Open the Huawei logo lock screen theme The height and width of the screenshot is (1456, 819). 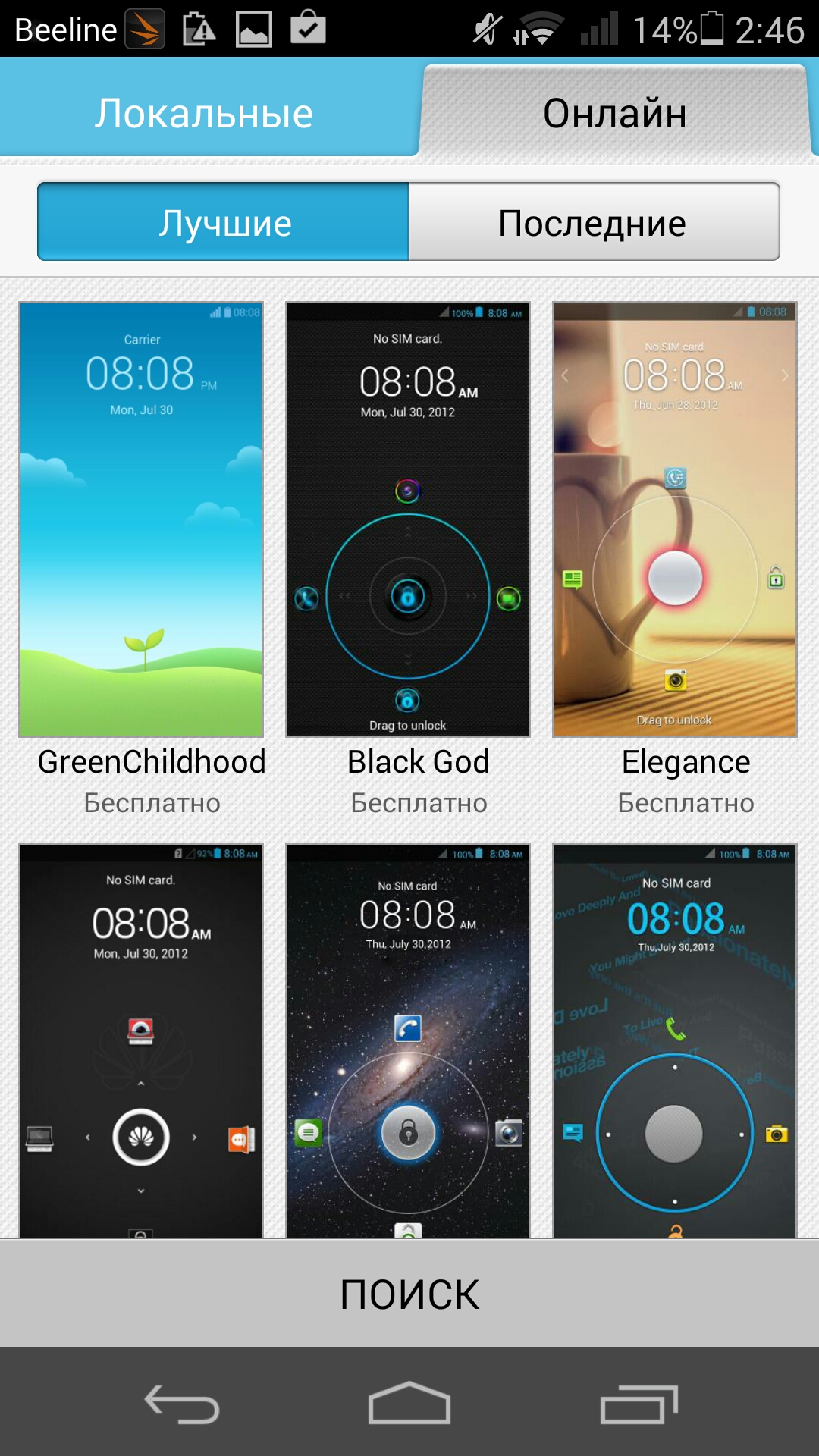coord(141,1040)
